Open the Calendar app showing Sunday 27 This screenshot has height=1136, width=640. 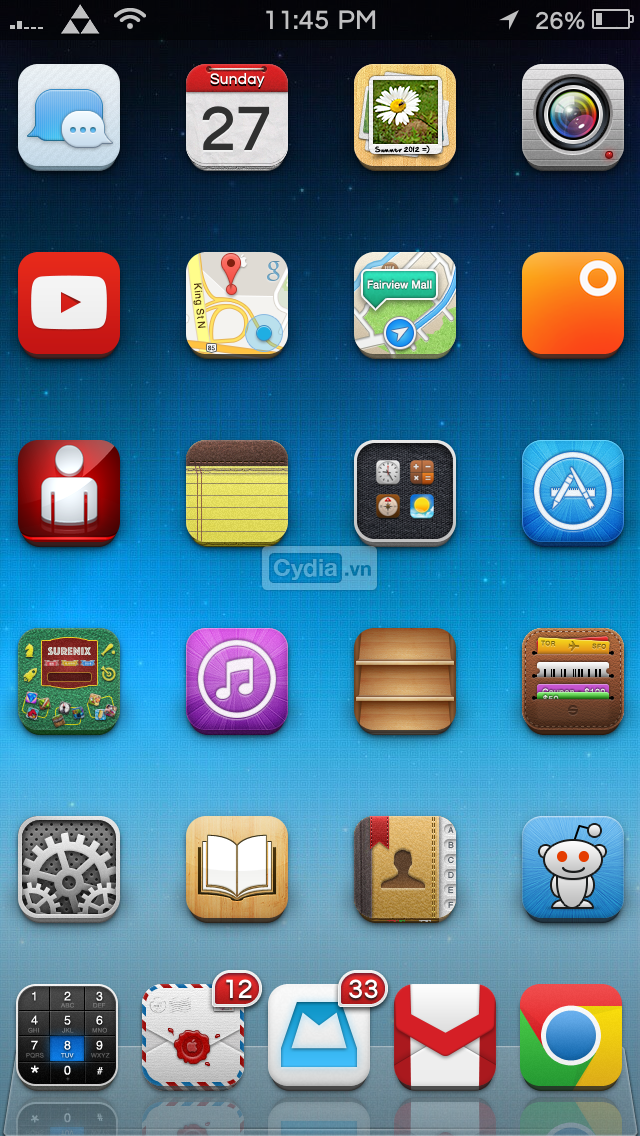click(237, 115)
